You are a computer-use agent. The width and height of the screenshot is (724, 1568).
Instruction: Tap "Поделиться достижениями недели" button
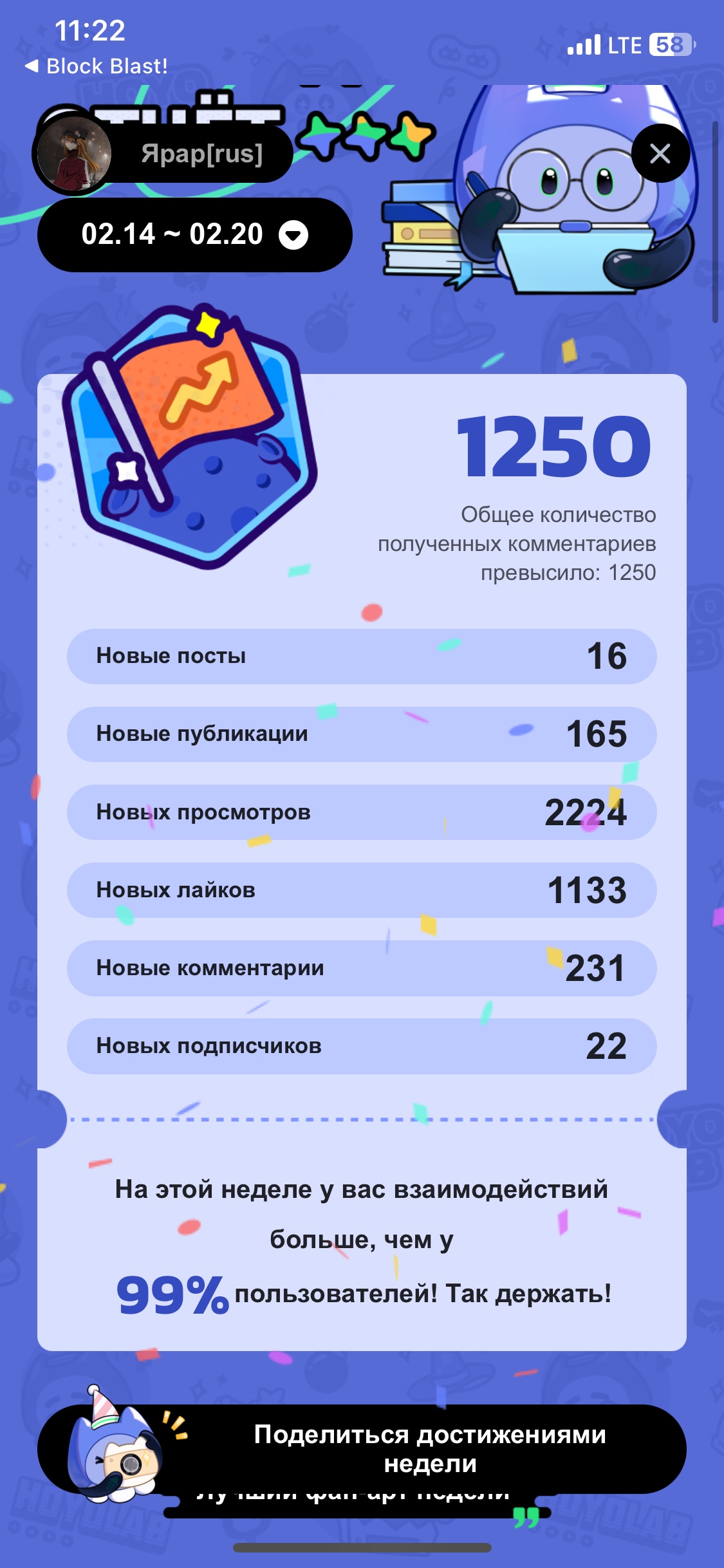click(362, 1448)
